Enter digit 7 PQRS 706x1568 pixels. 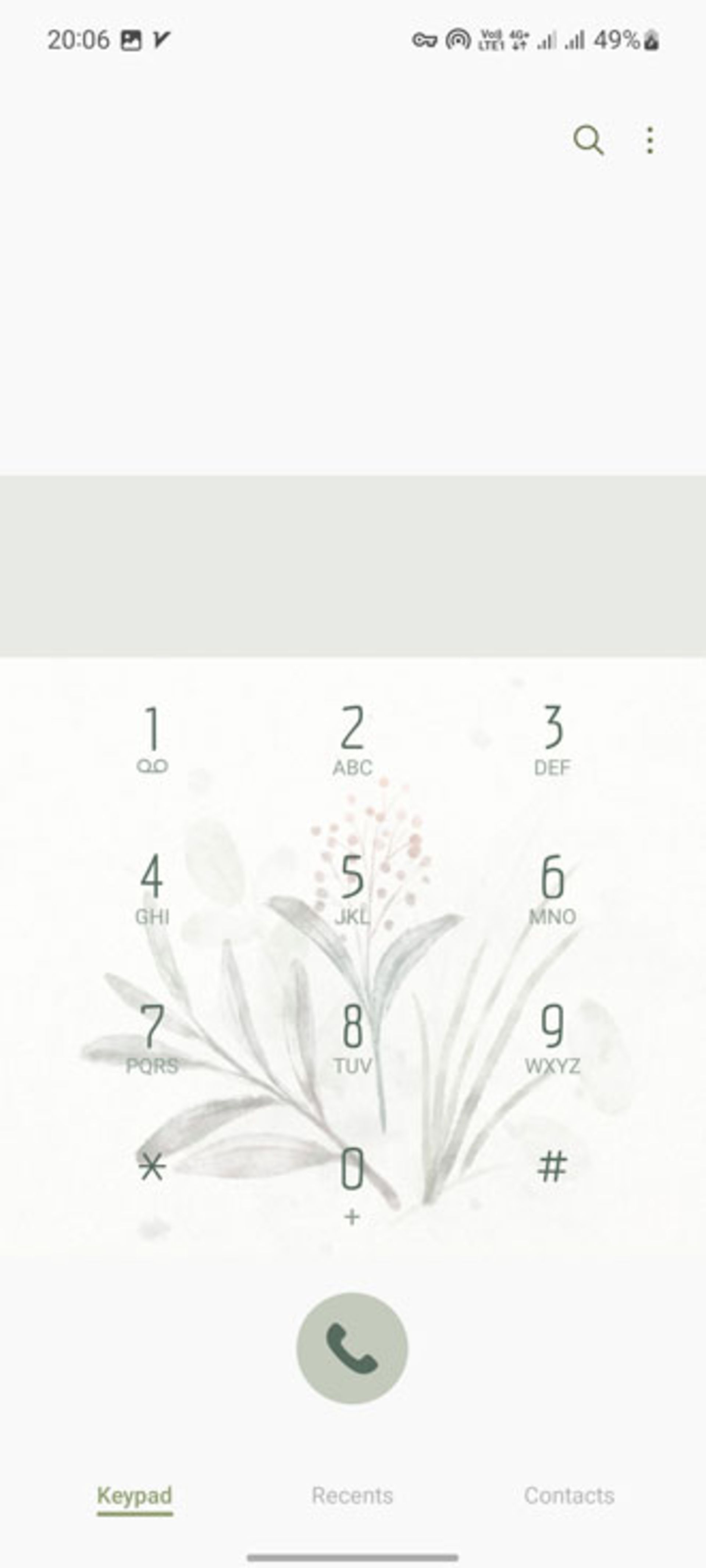[x=152, y=1037]
